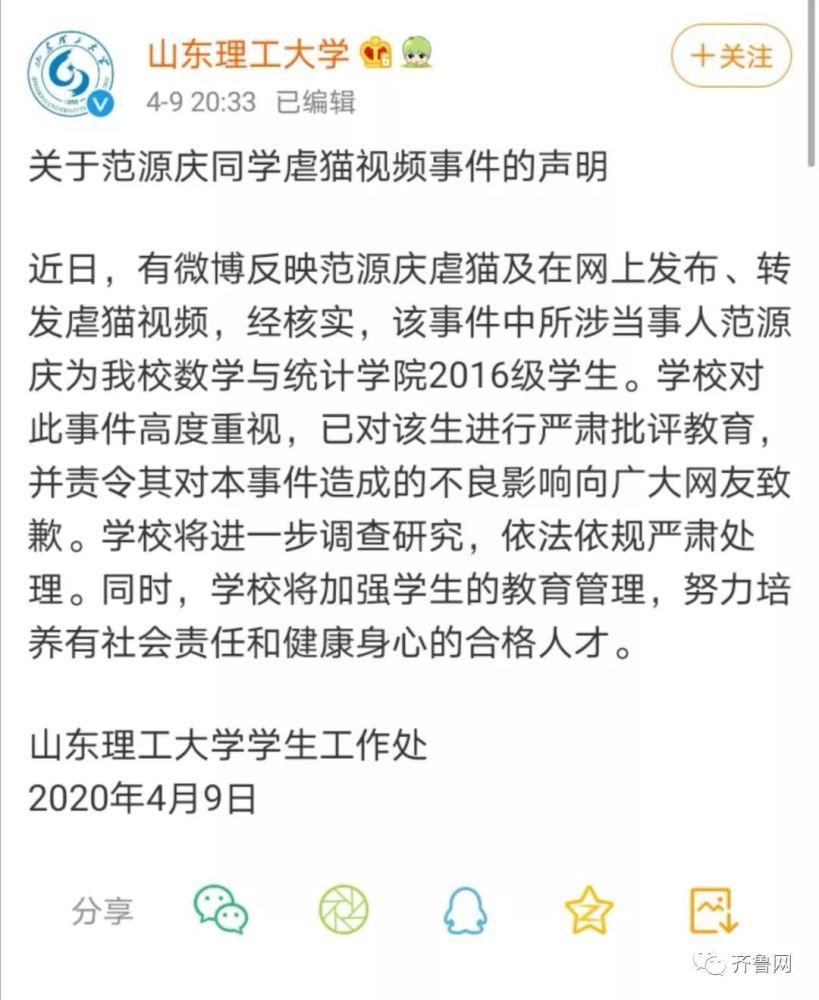Share this post to WeChat
Screen dimensions: 819x1000
(x=220, y=910)
